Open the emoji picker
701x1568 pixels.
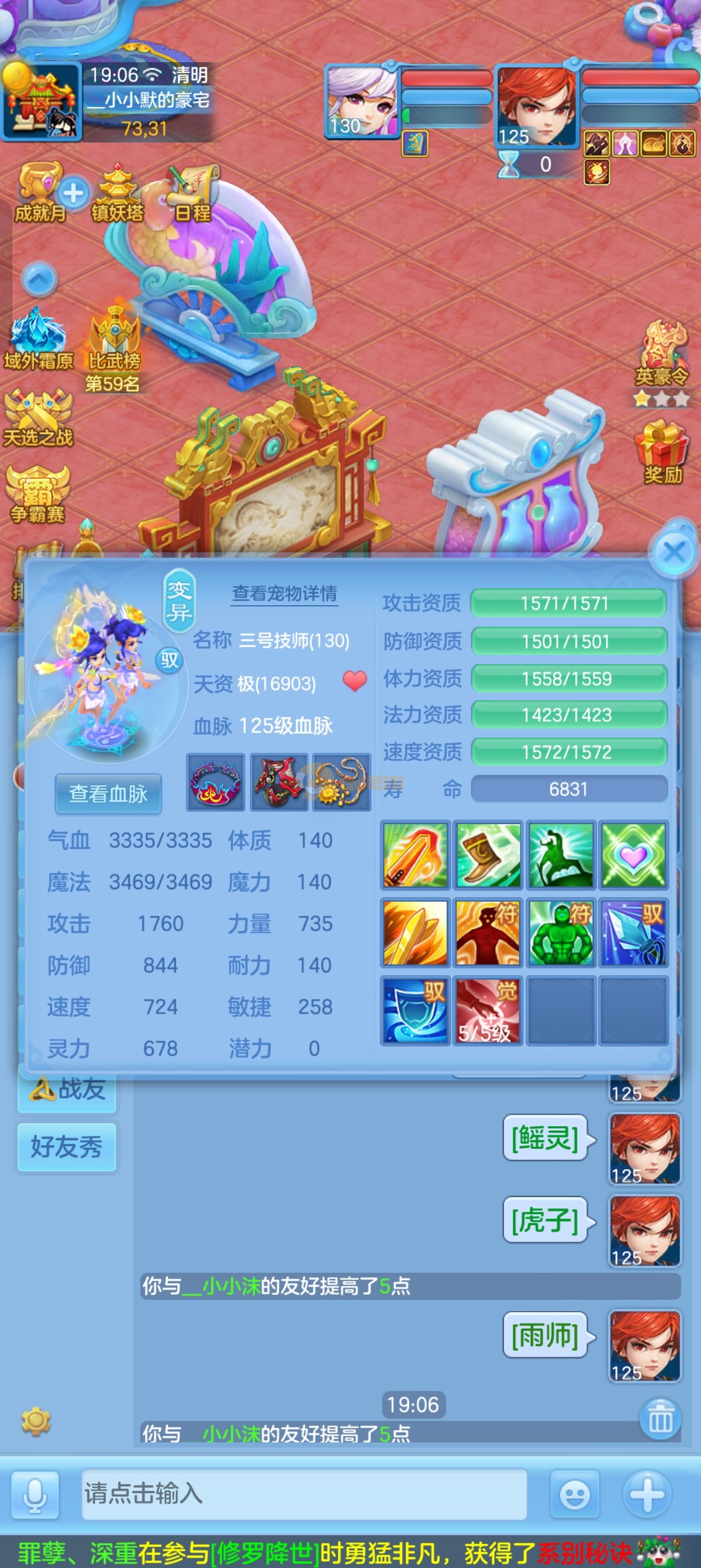point(574,1494)
